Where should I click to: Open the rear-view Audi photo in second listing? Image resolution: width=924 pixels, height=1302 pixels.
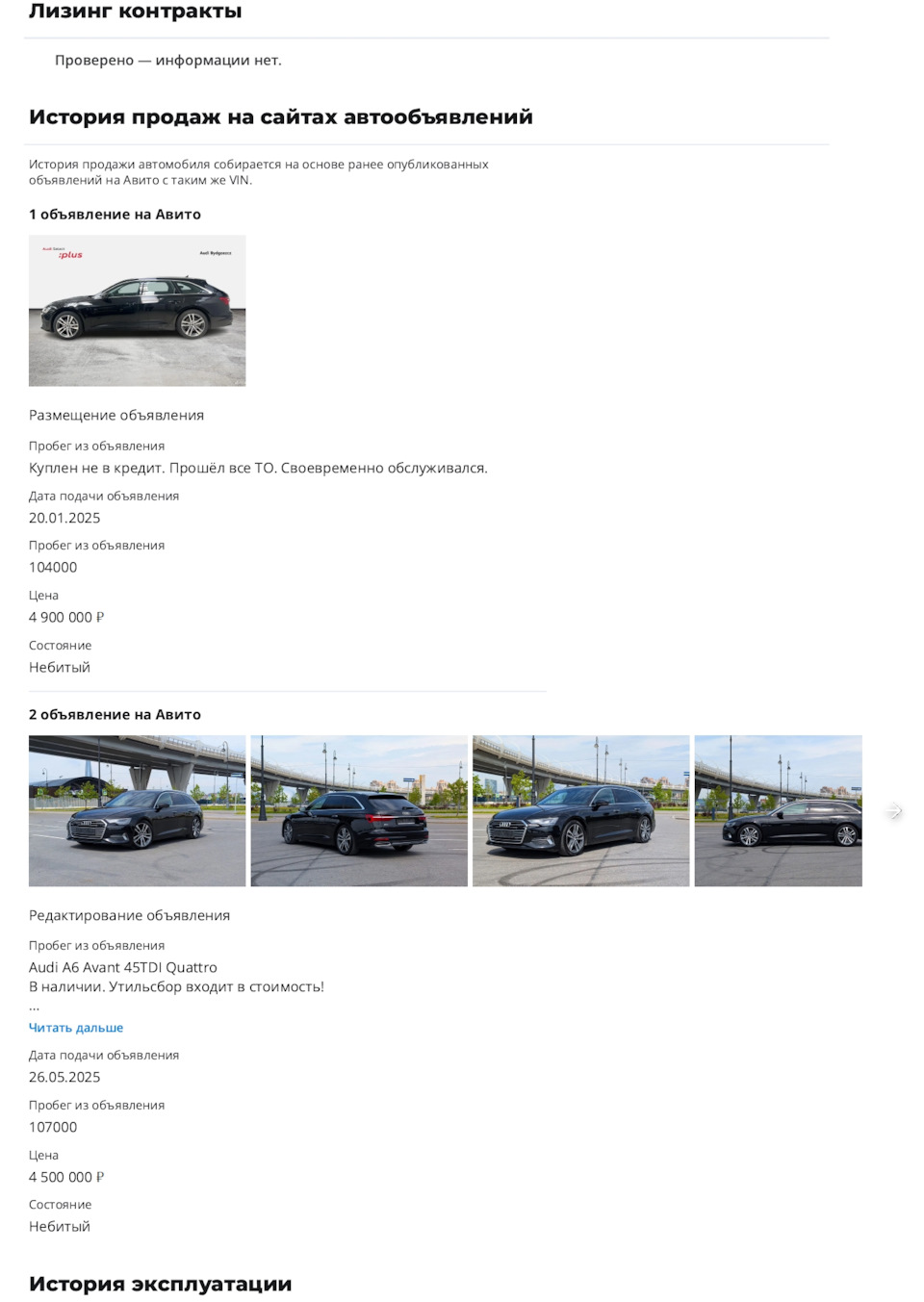(358, 810)
